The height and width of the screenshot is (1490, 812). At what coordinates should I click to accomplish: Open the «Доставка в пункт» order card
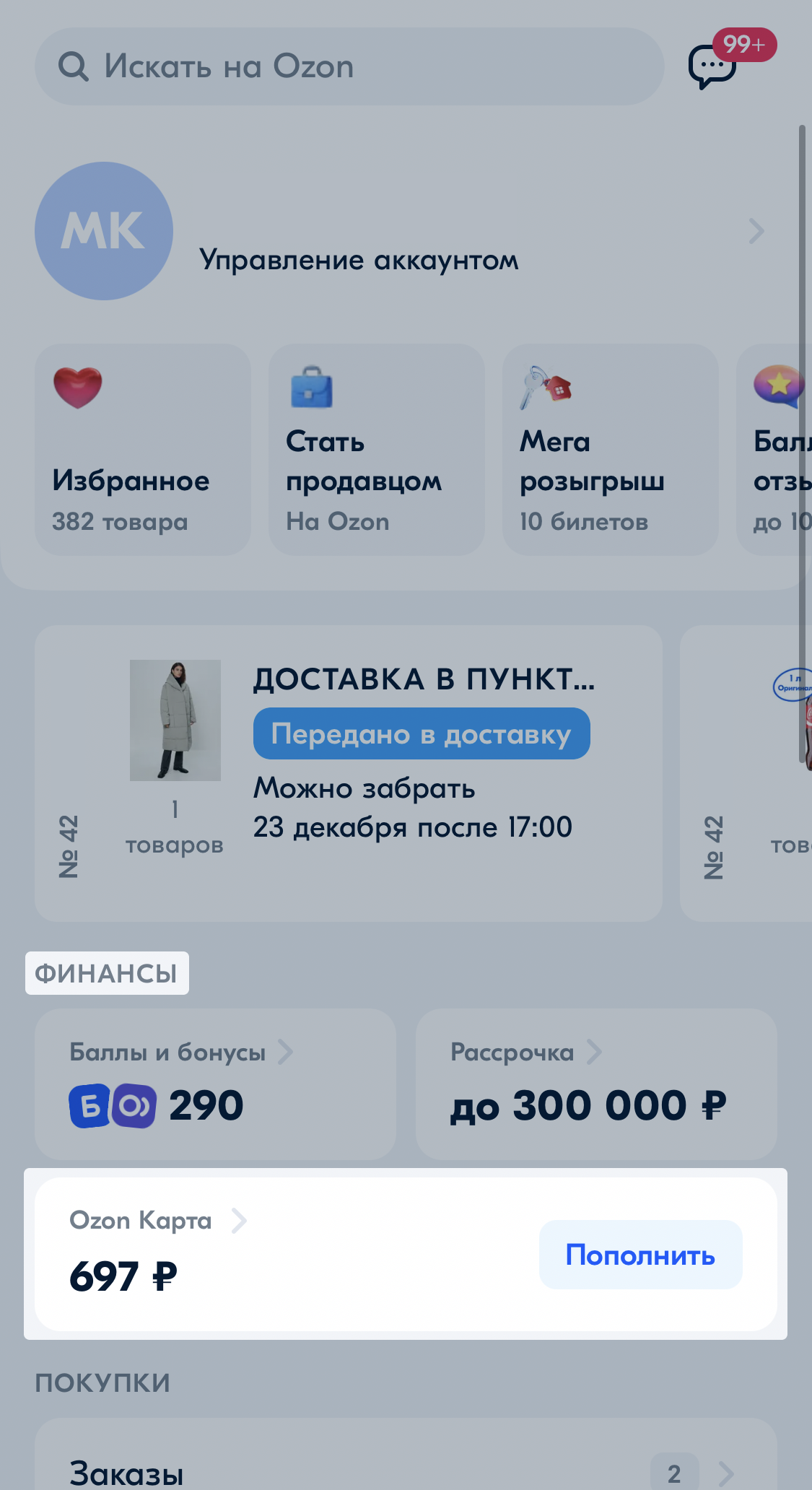point(349,772)
